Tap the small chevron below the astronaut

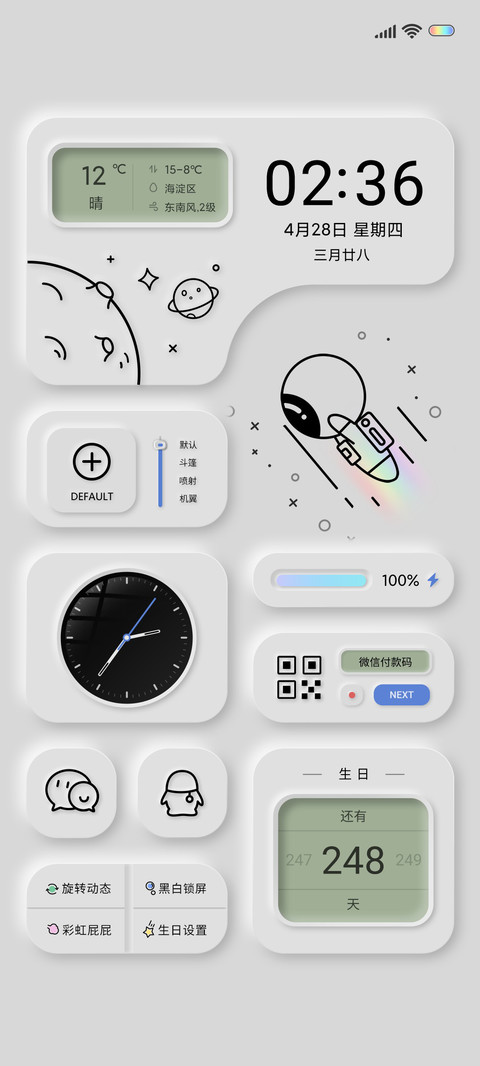point(351,538)
